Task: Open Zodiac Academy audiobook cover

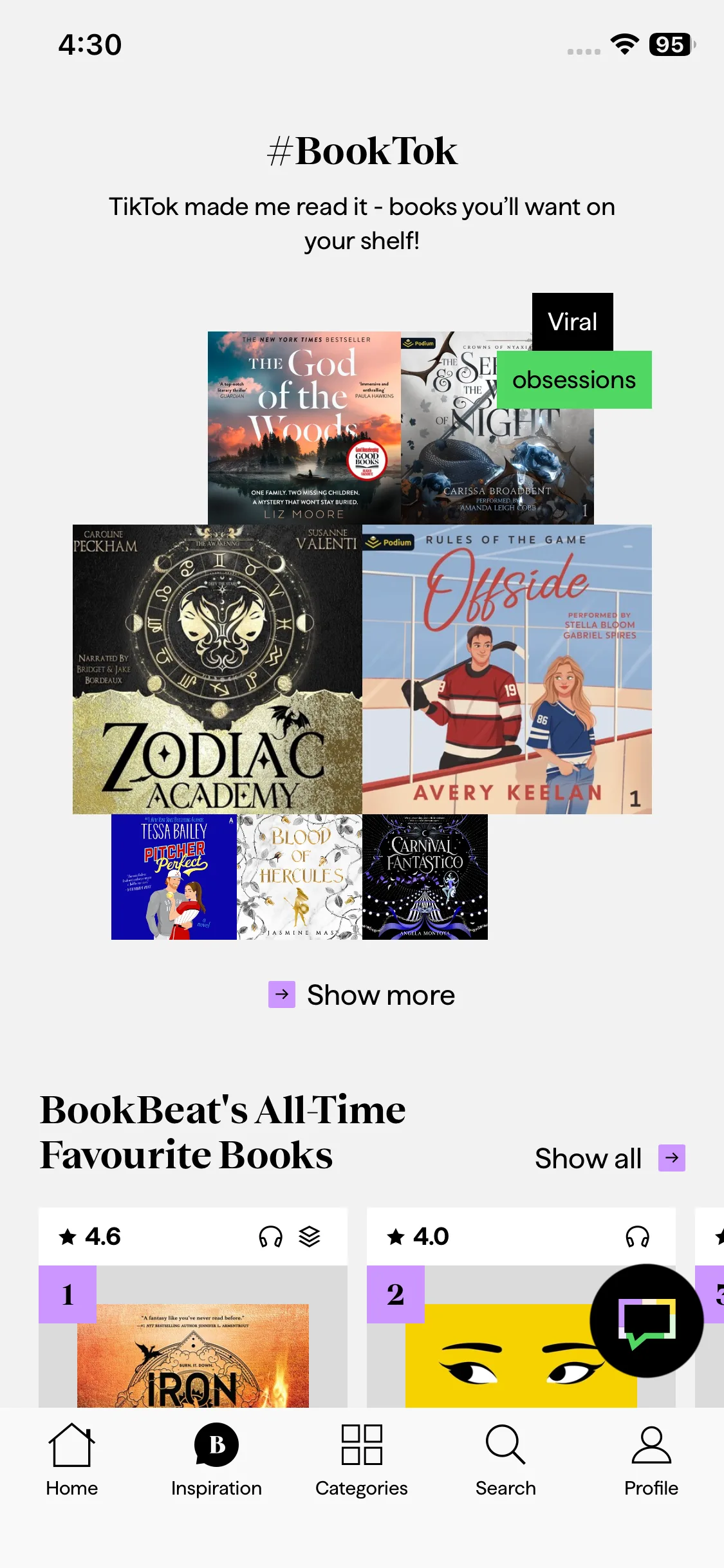Action: click(x=217, y=669)
